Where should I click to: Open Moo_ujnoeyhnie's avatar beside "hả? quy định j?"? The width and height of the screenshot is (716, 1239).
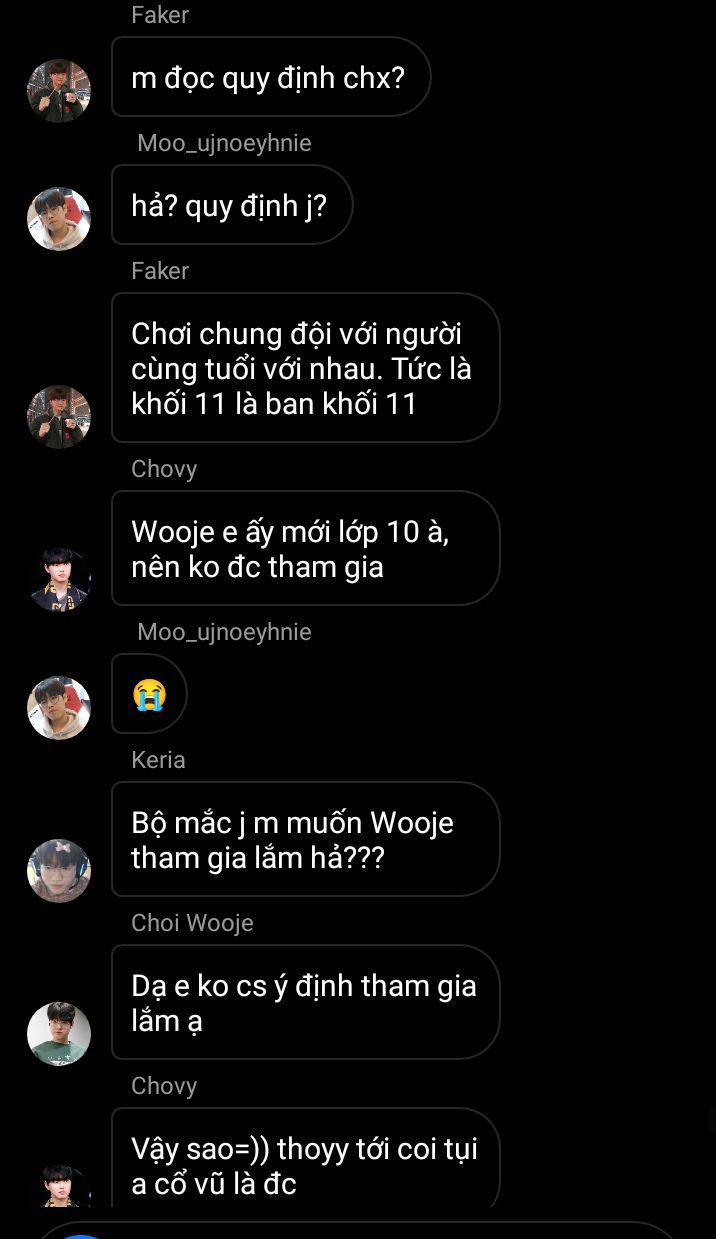[59, 219]
